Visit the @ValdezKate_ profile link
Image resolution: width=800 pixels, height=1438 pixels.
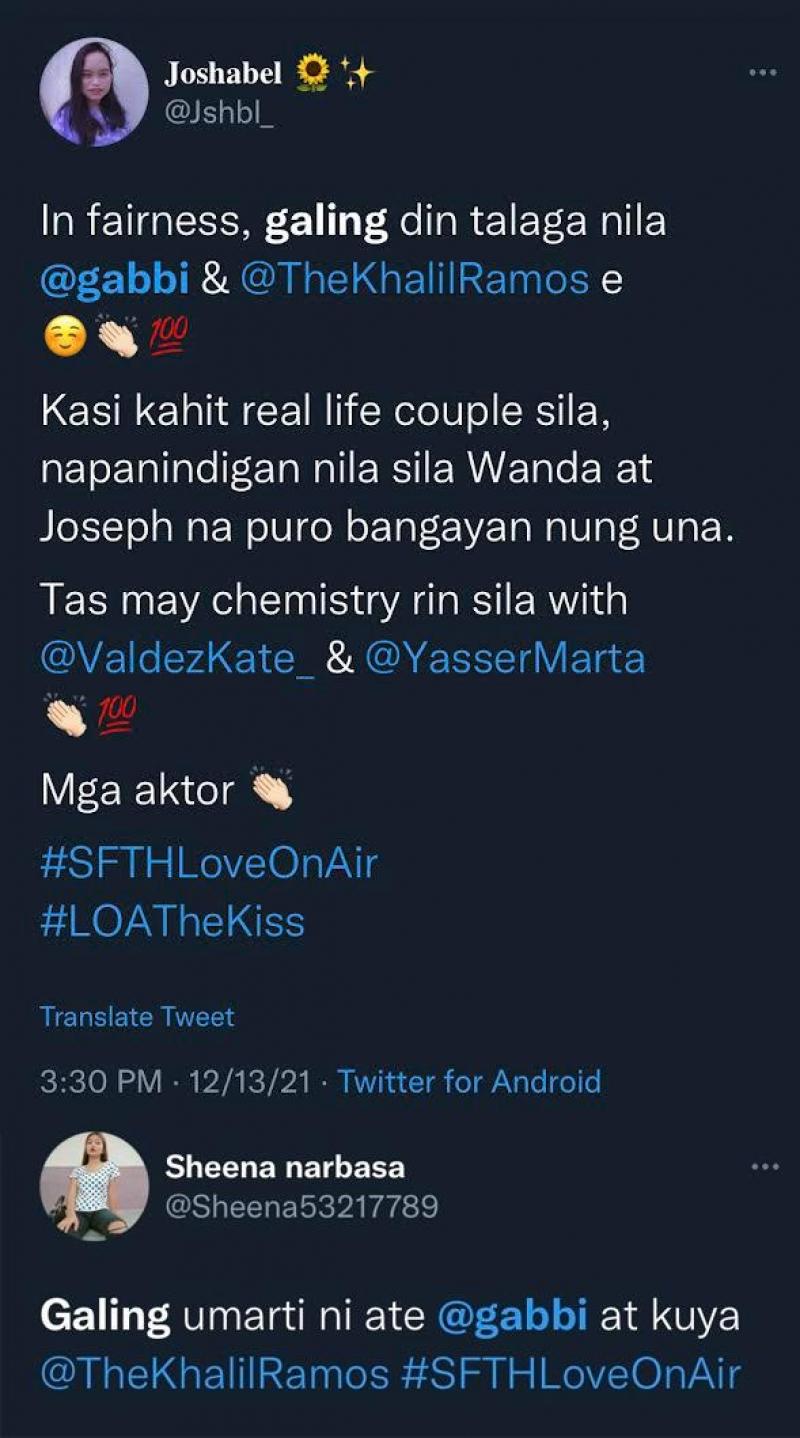click(177, 659)
